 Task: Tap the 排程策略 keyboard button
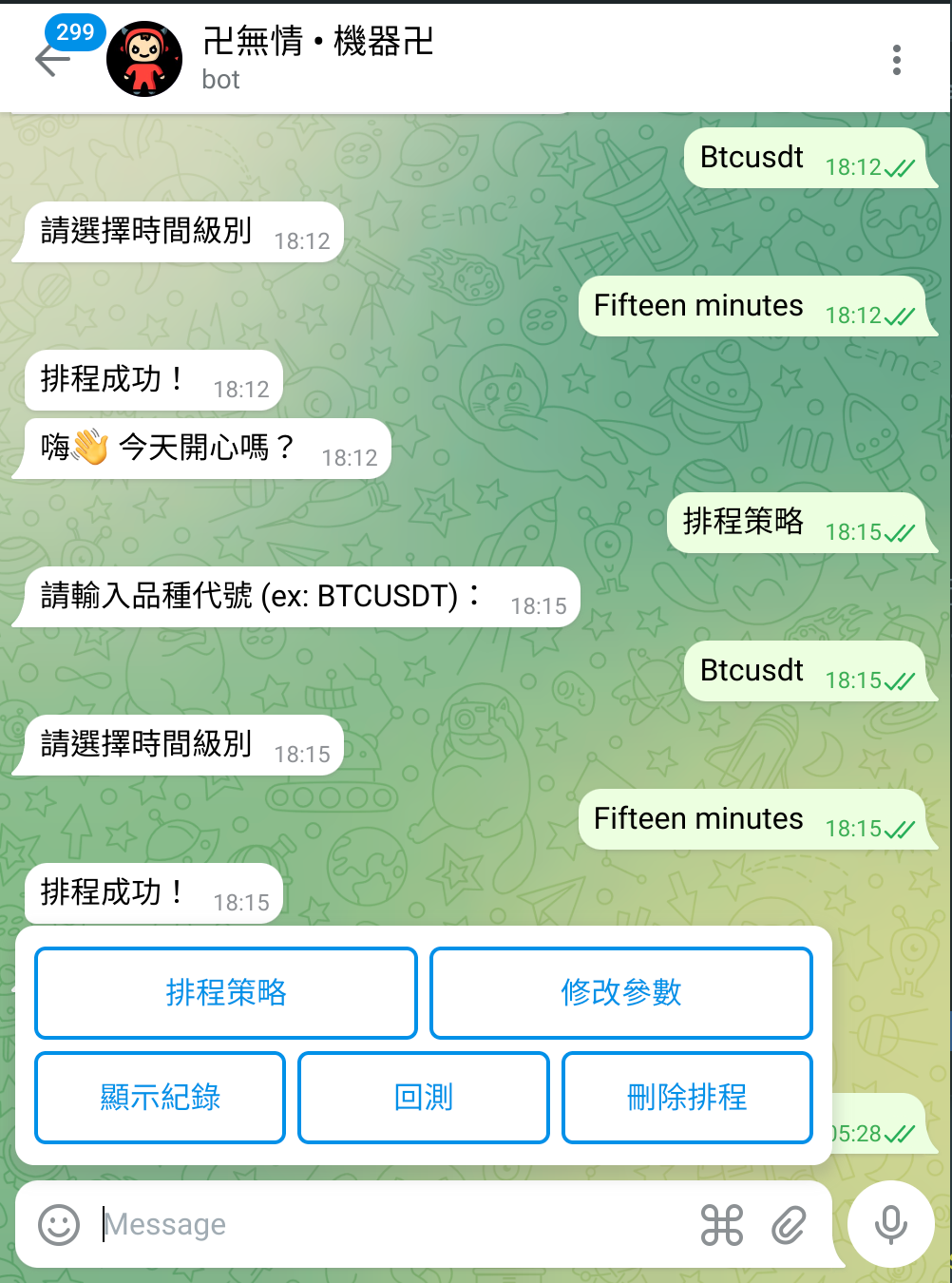[226, 992]
